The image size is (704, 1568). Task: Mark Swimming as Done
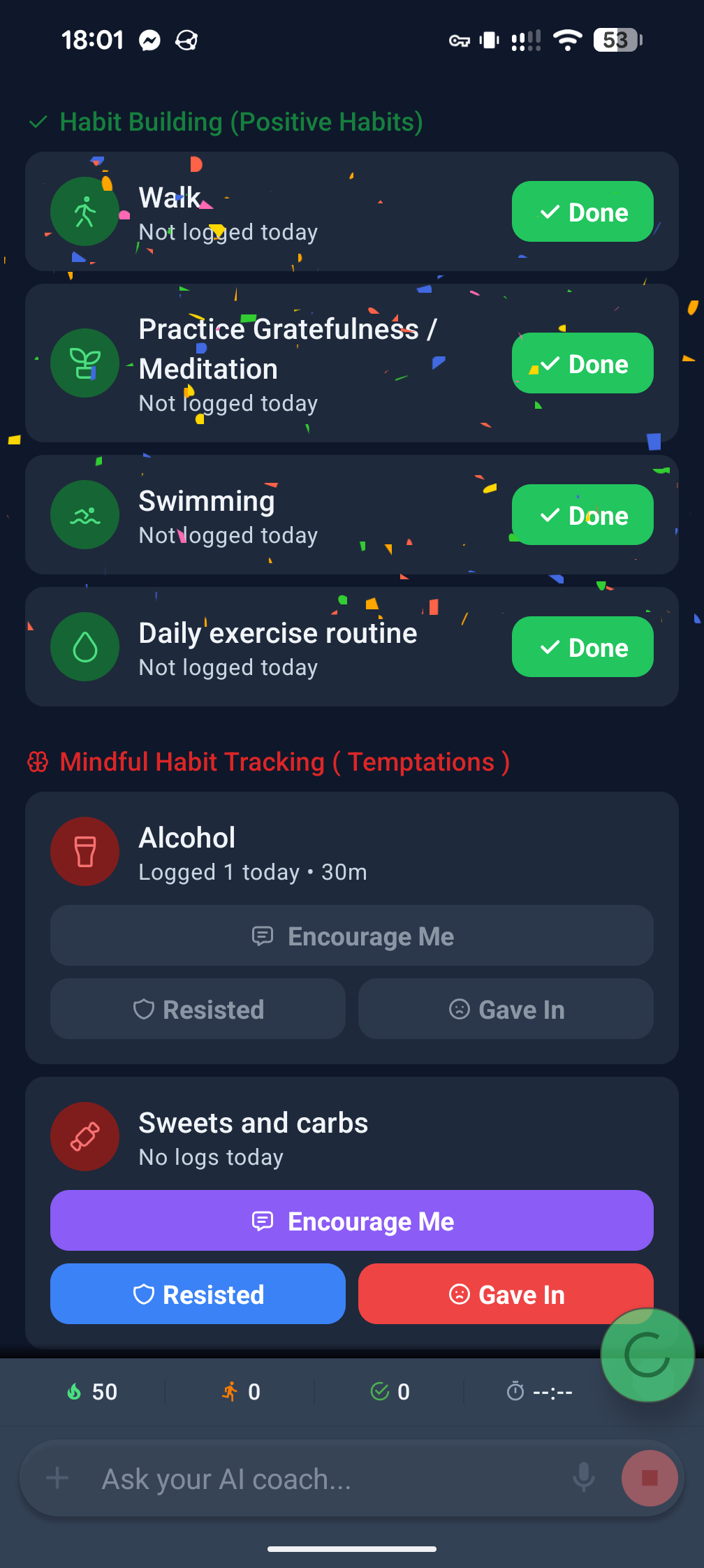(x=582, y=515)
